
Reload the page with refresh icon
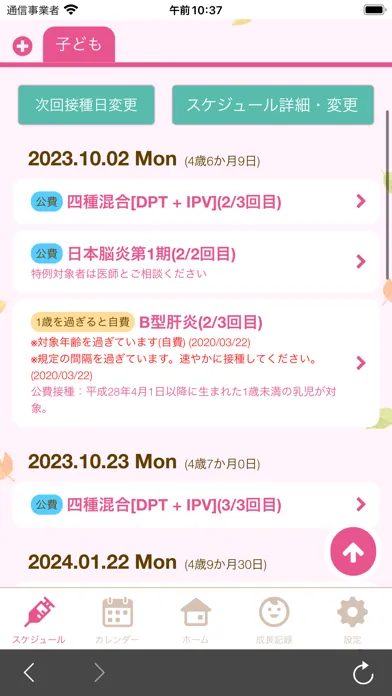pos(363,673)
